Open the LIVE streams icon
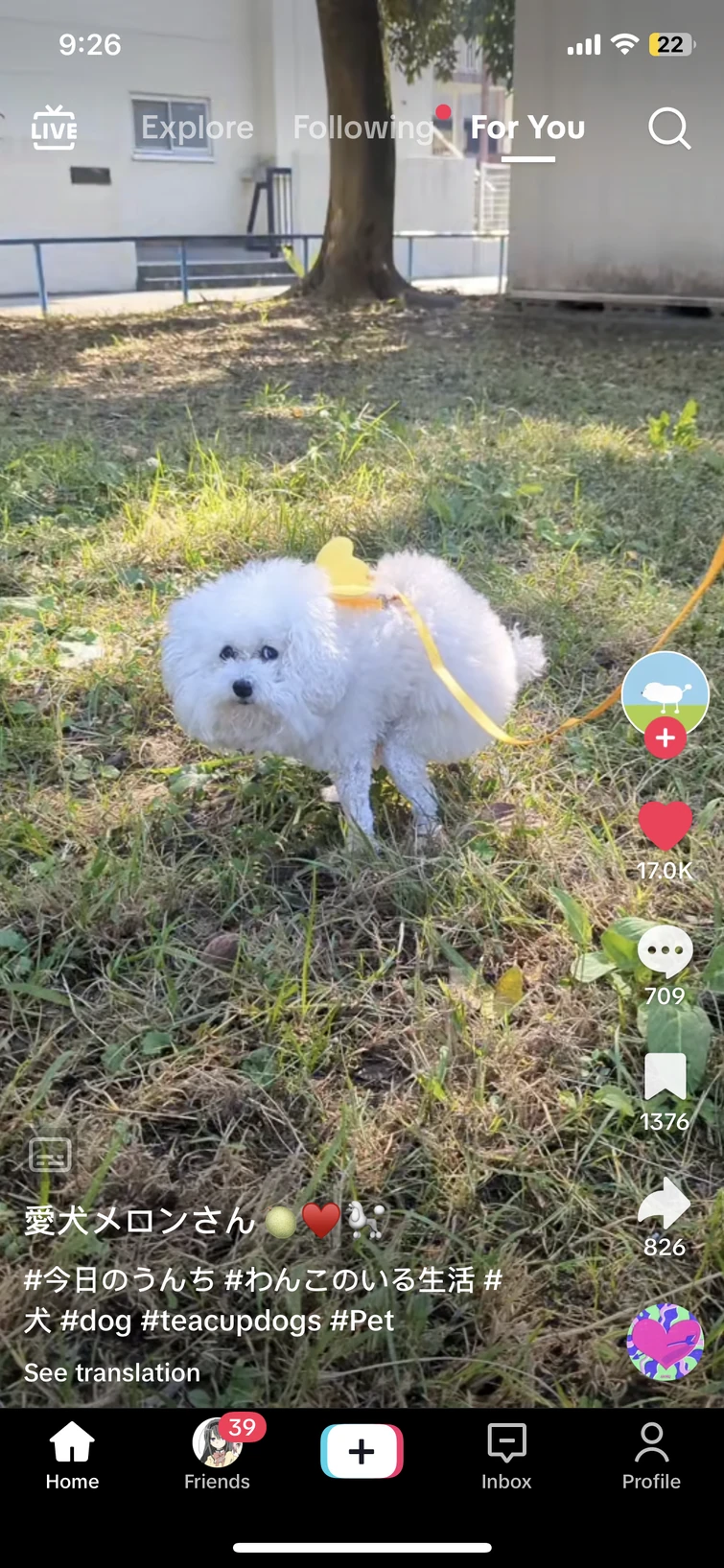 pyautogui.click(x=54, y=128)
